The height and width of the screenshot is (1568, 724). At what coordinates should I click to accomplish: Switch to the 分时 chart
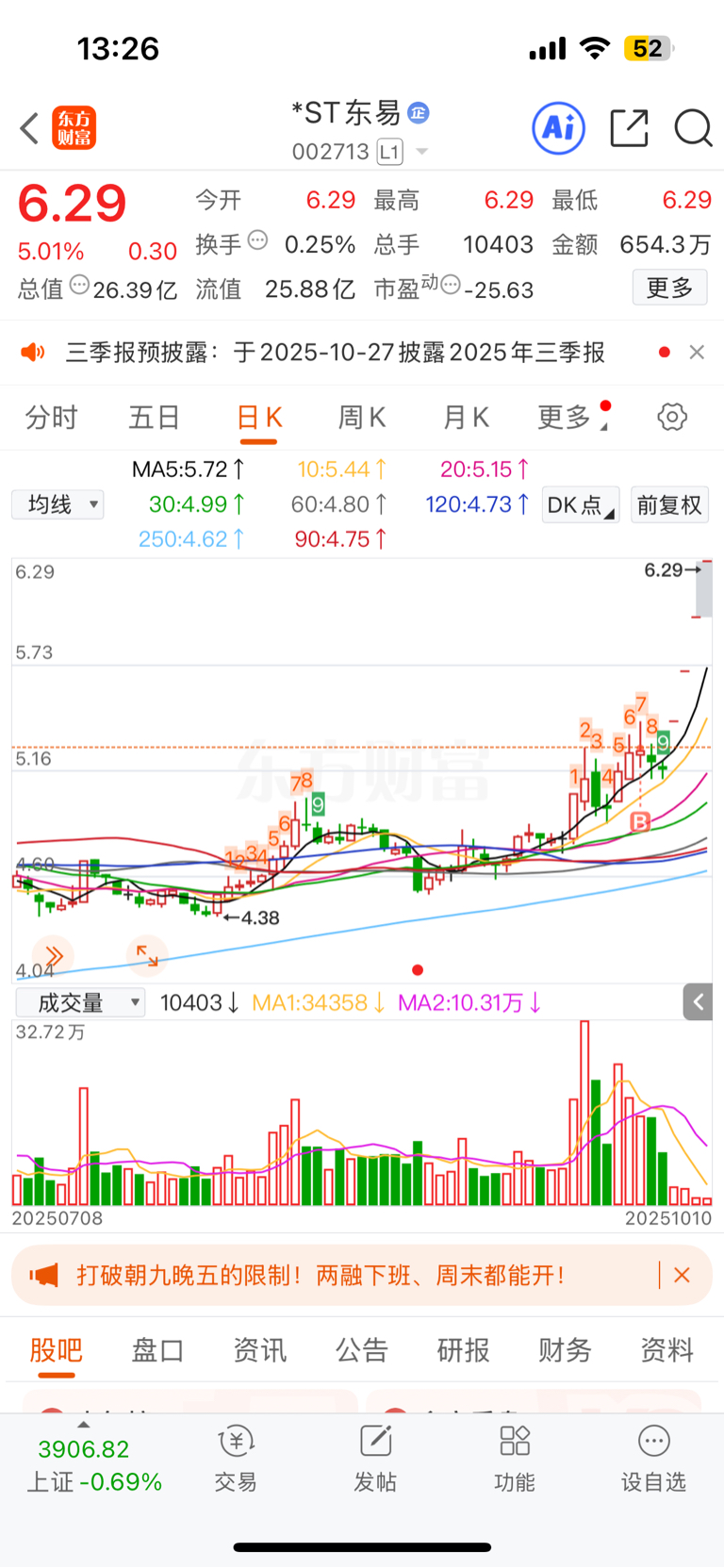tap(51, 418)
